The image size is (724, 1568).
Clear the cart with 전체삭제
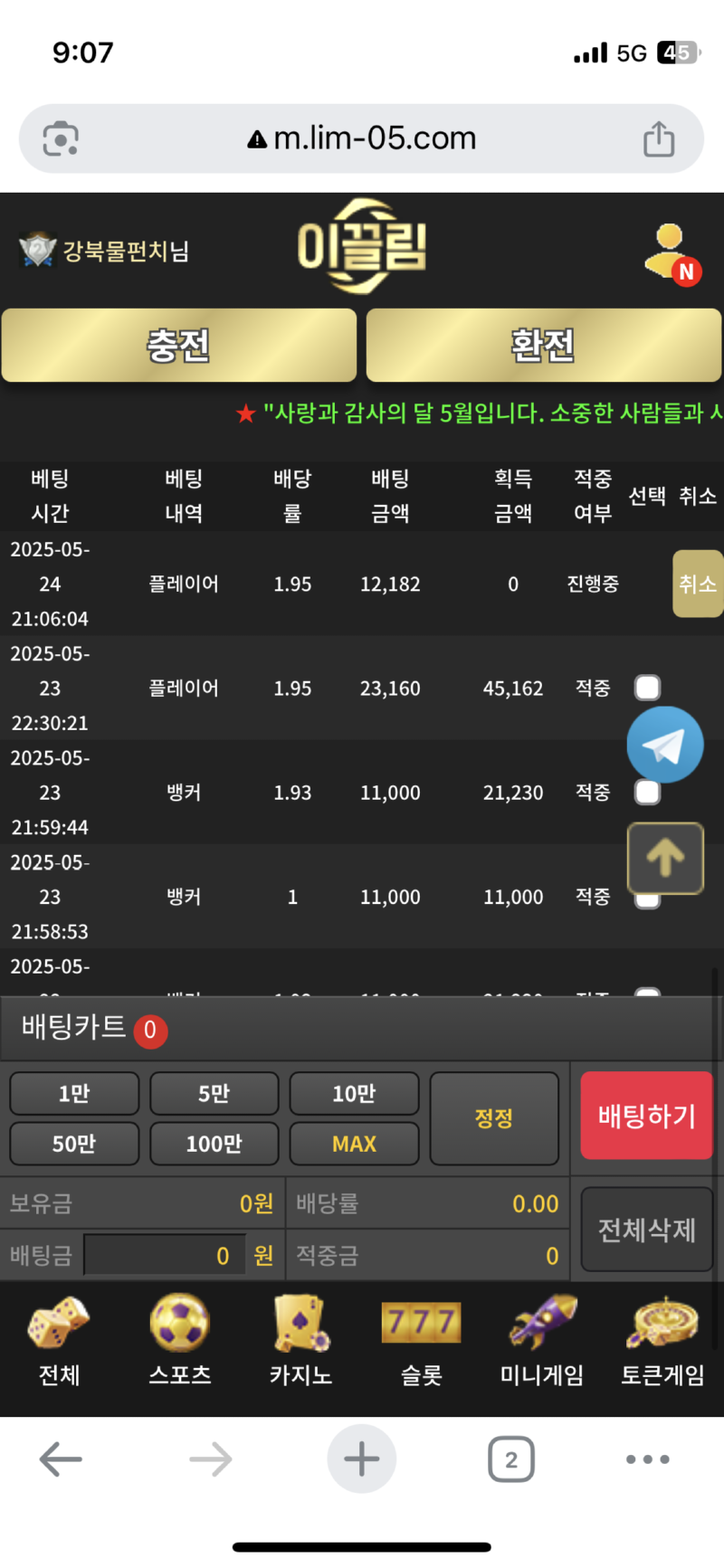click(x=646, y=1230)
